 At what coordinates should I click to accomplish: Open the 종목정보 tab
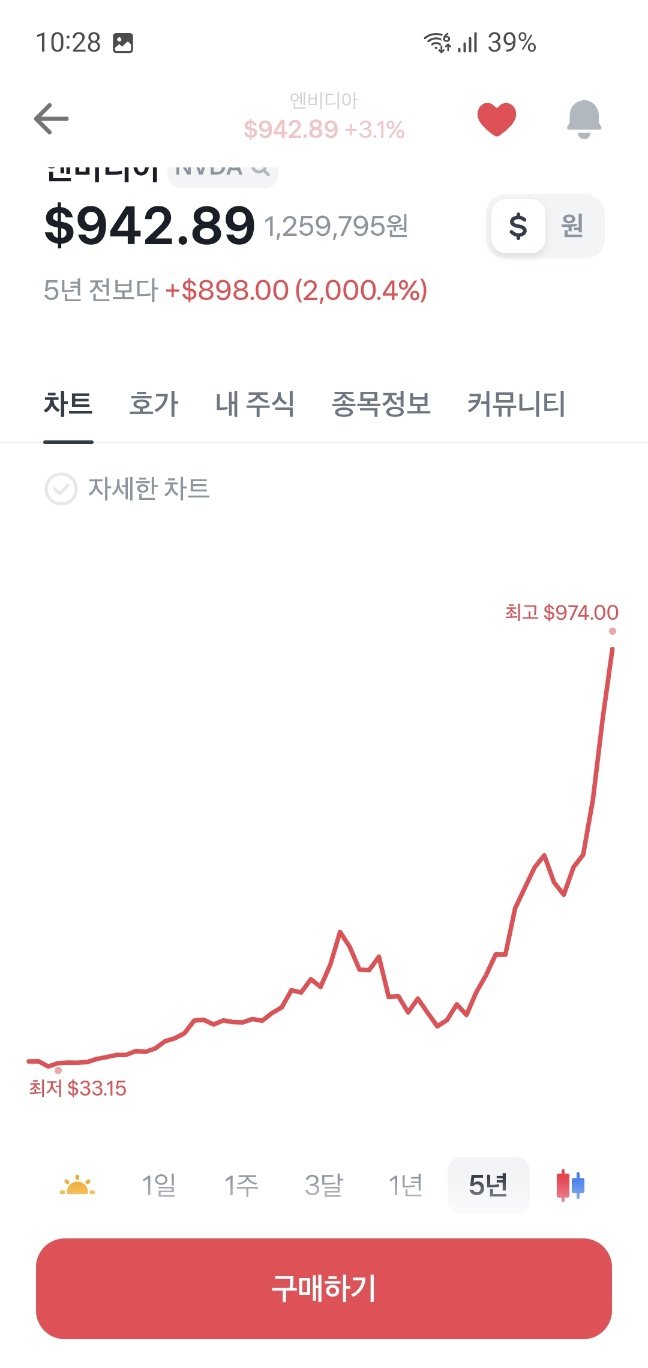point(381,404)
